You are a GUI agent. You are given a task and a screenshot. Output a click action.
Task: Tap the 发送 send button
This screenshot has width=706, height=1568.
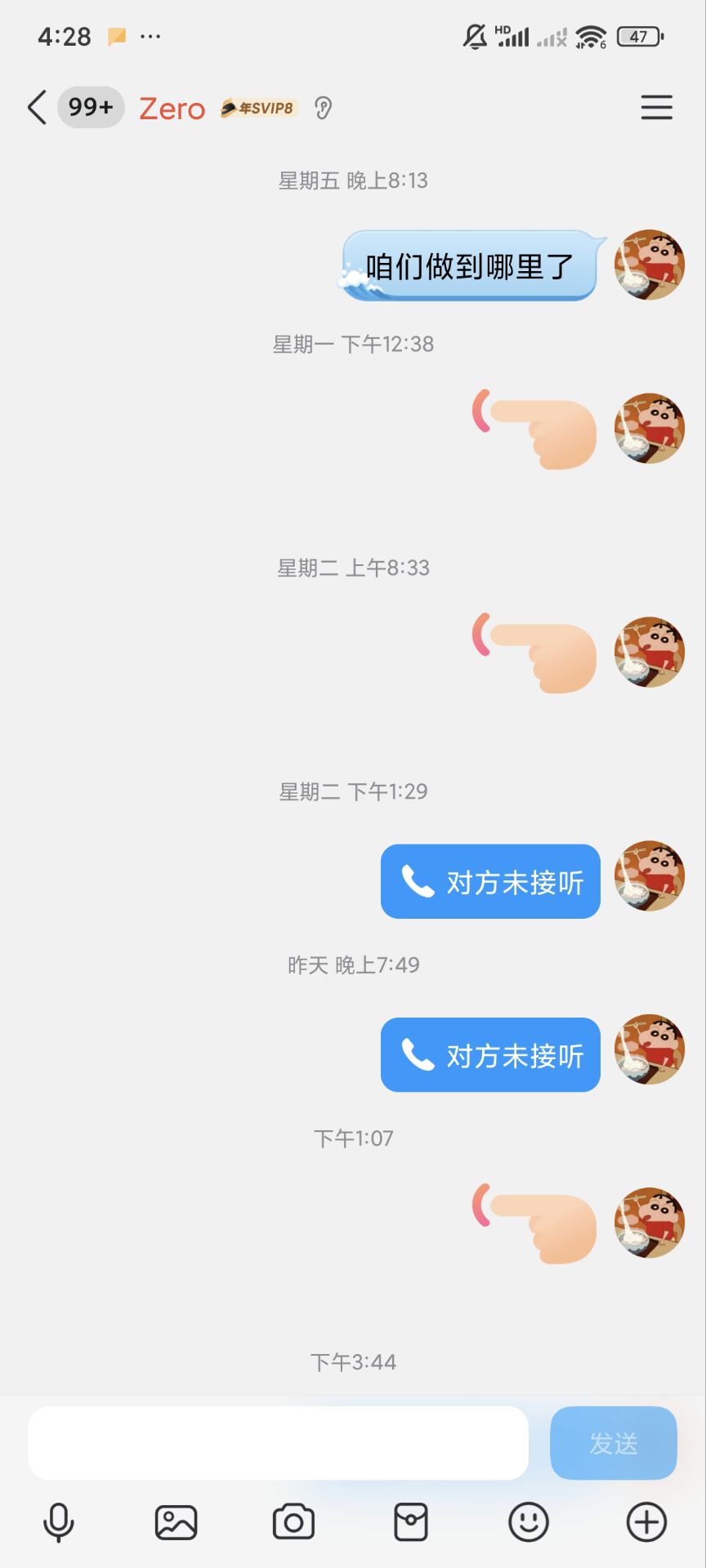tap(613, 1443)
